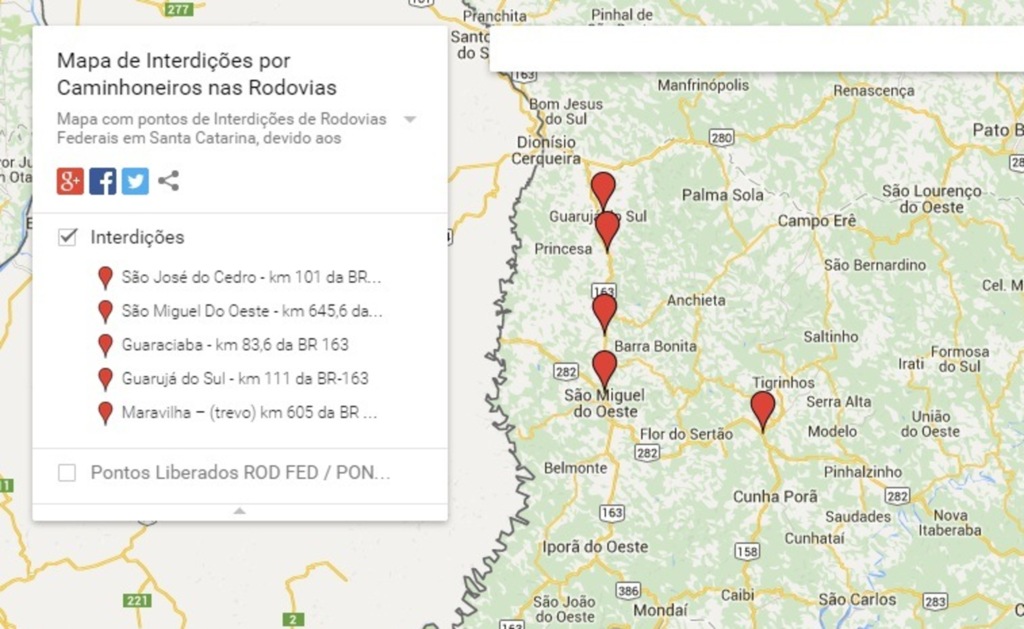Select Guarujá do Sul km 111 entry
Viewport: 1024px width, 629px height.
[244, 379]
